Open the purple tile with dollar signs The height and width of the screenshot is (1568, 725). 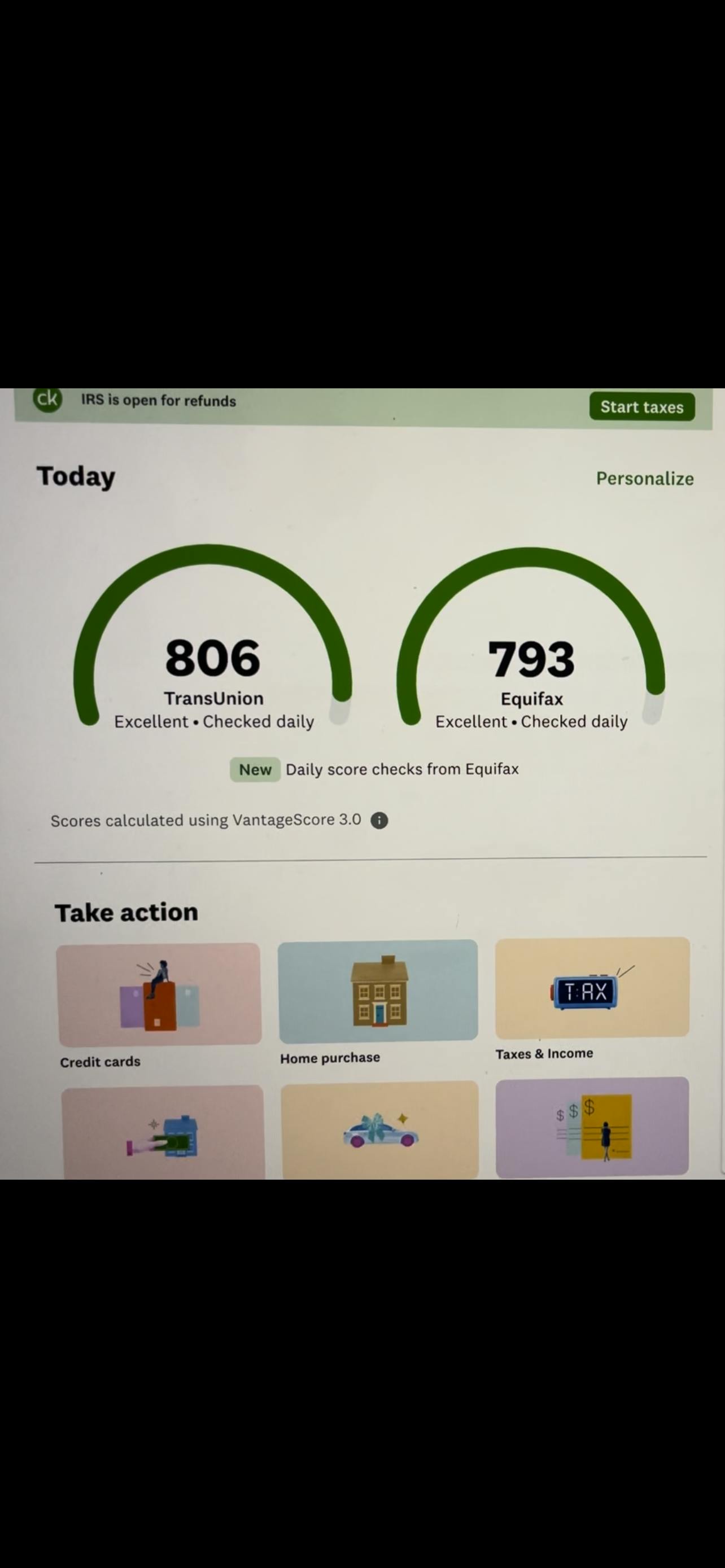click(x=592, y=1127)
